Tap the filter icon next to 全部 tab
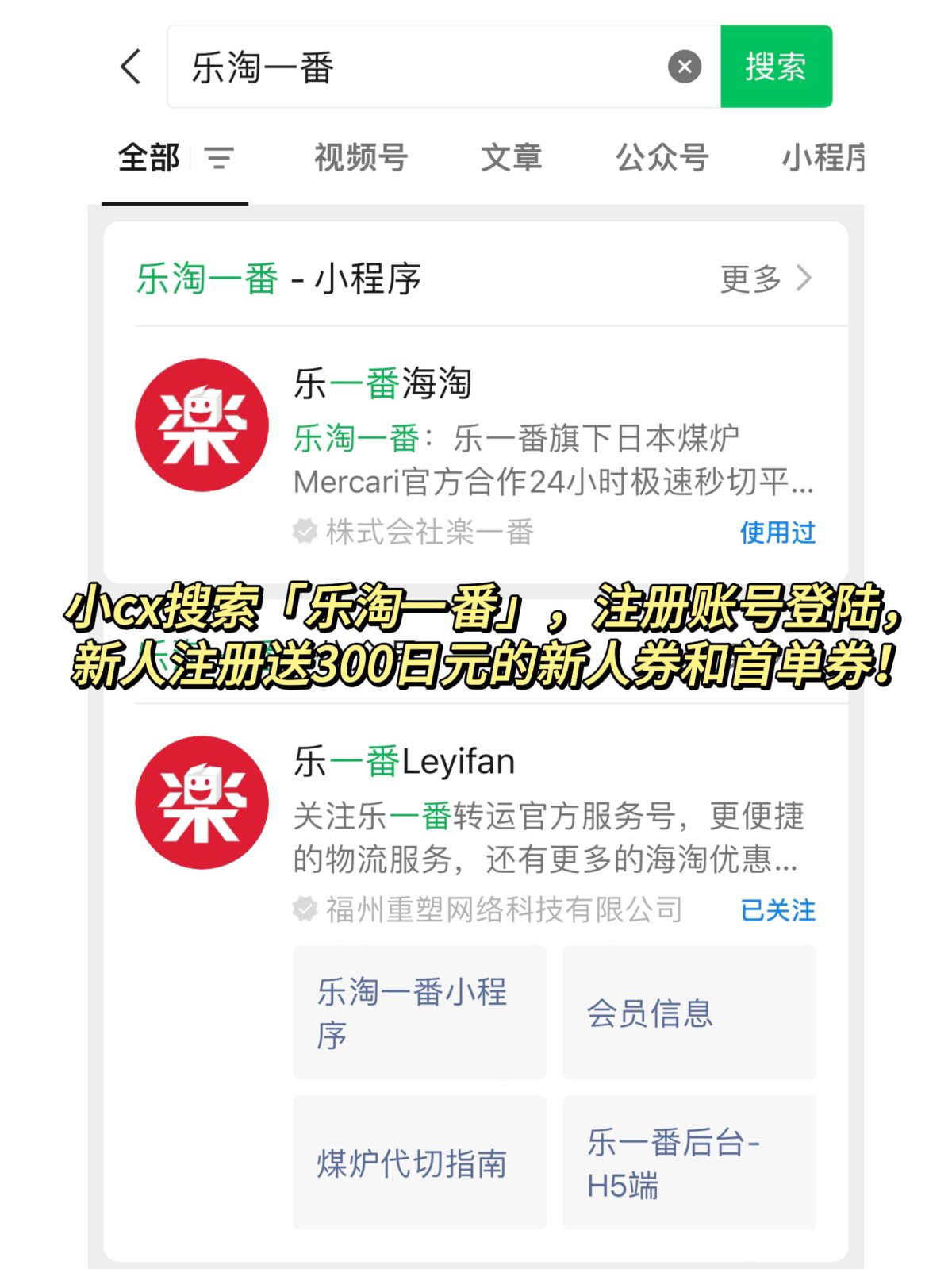 pyautogui.click(x=220, y=159)
